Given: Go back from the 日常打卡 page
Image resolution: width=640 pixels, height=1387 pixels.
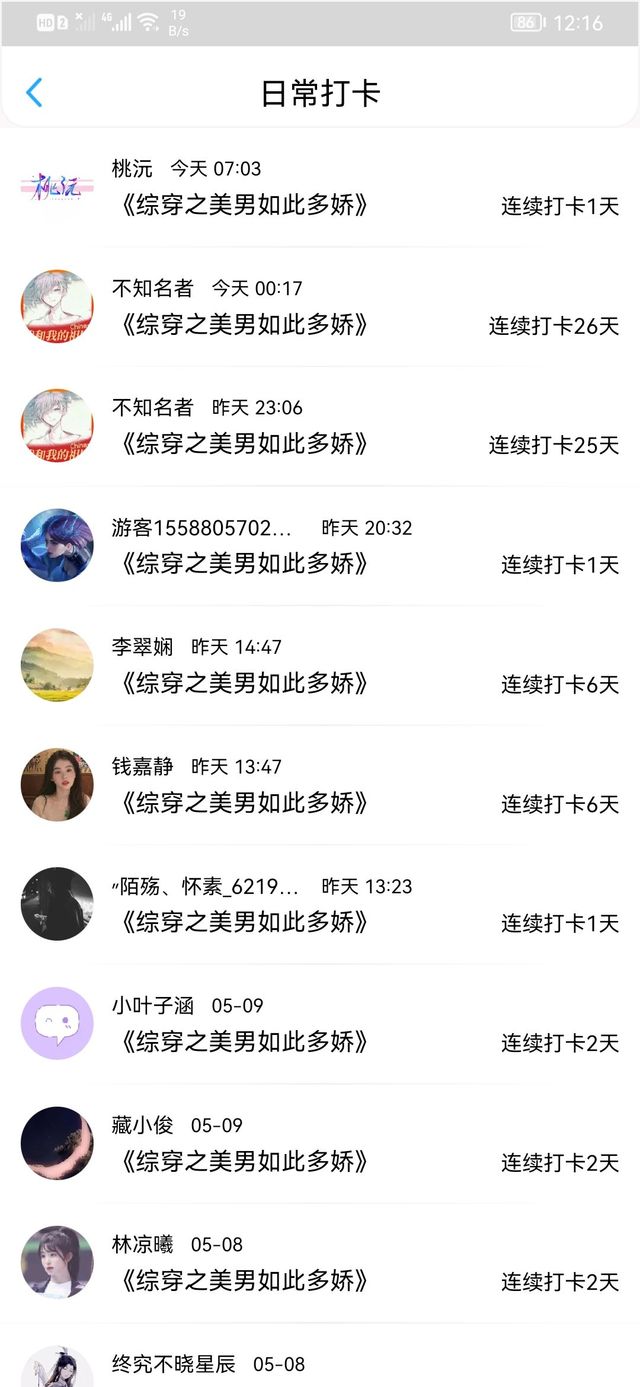Looking at the screenshot, I should (34, 93).
